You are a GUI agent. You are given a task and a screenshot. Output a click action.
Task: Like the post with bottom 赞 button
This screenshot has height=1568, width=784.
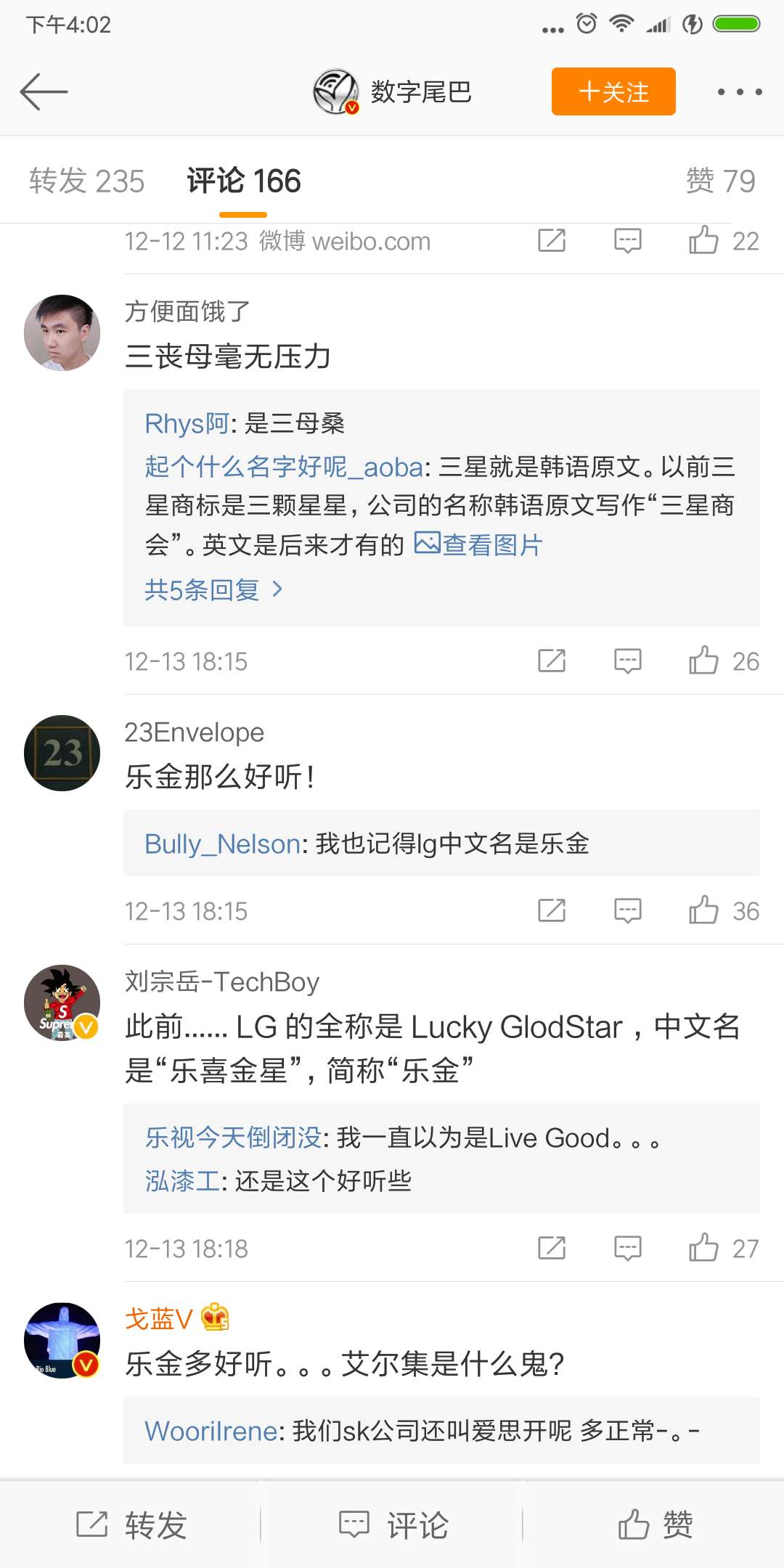[655, 1524]
